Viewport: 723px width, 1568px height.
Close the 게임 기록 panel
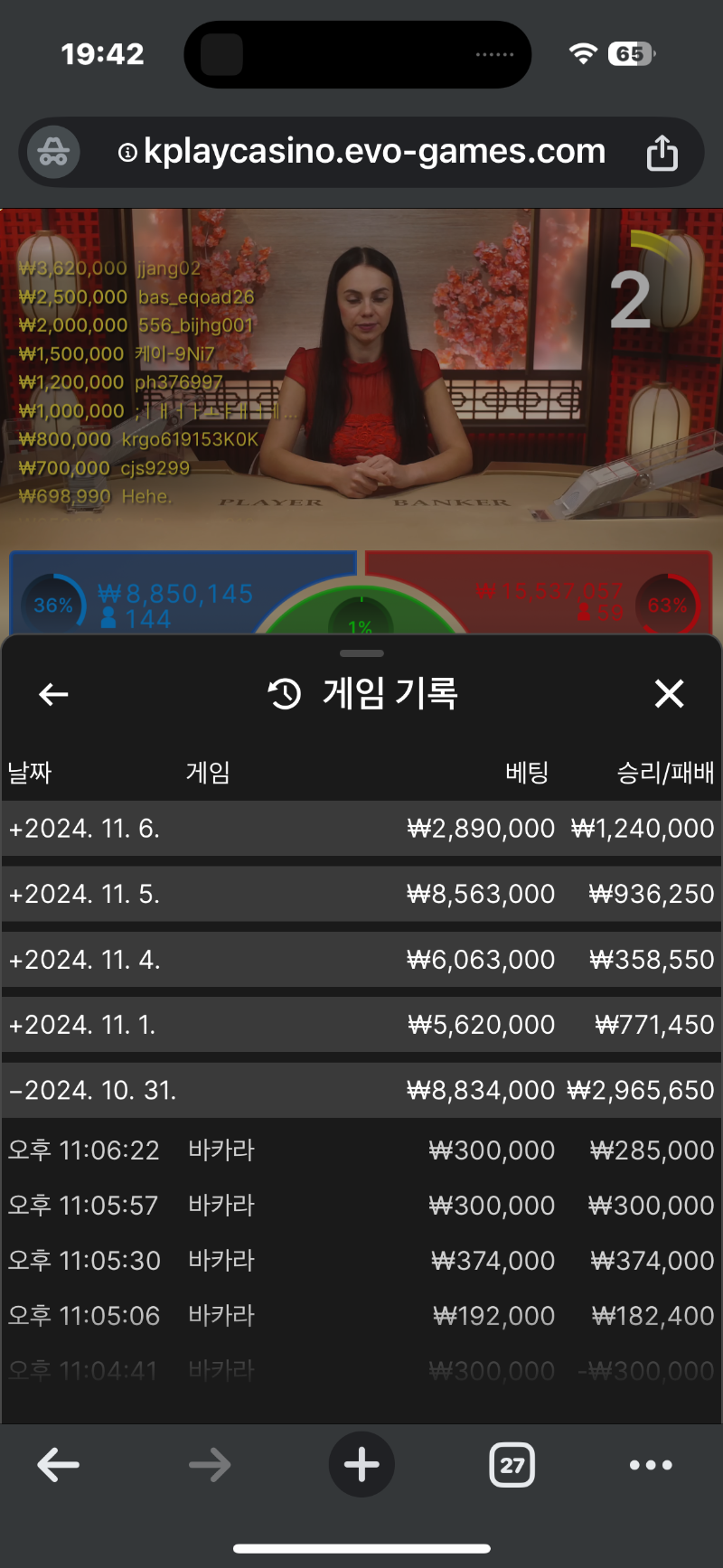669,694
